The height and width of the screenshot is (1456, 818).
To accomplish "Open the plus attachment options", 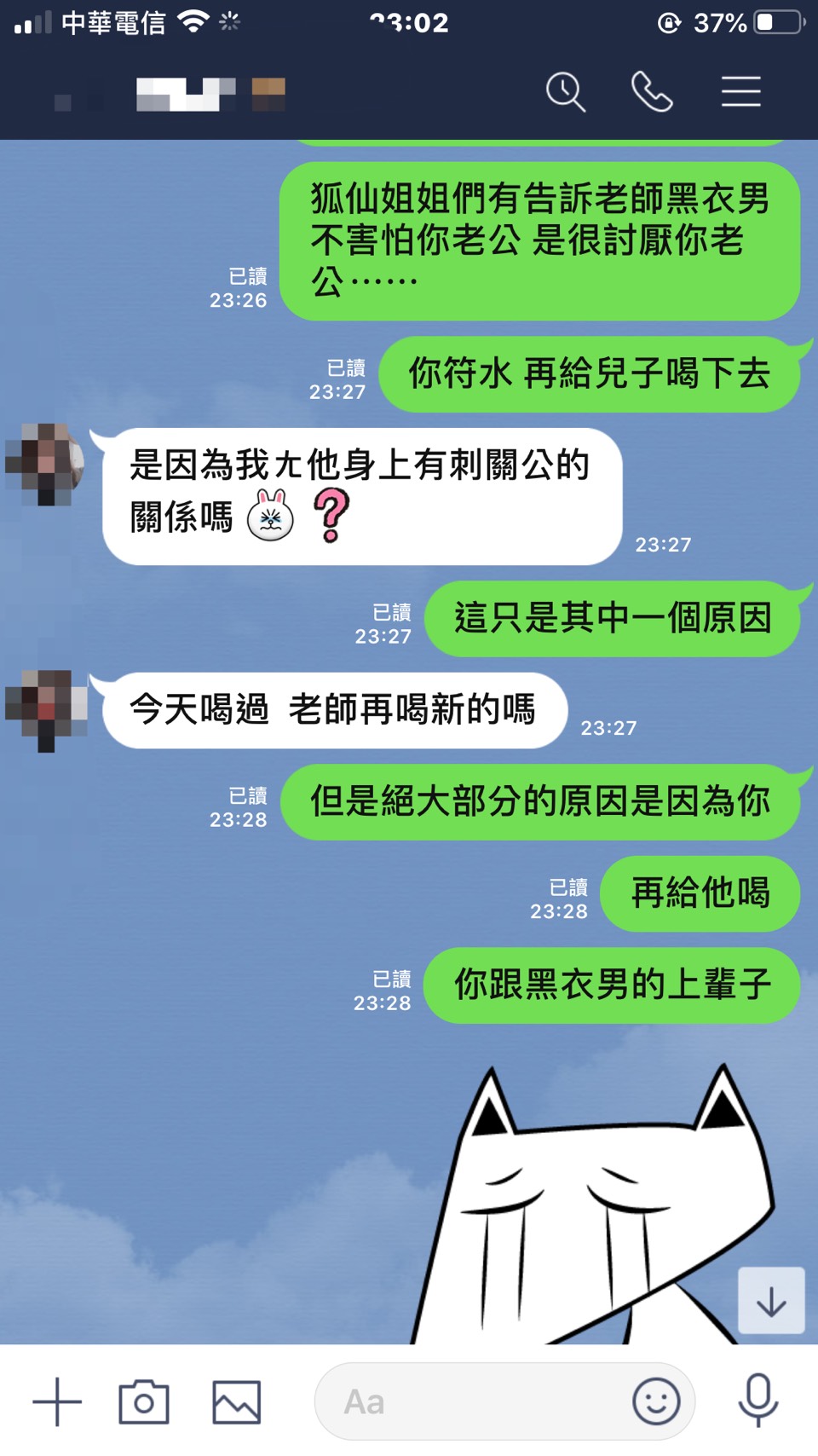I will point(57,1401).
